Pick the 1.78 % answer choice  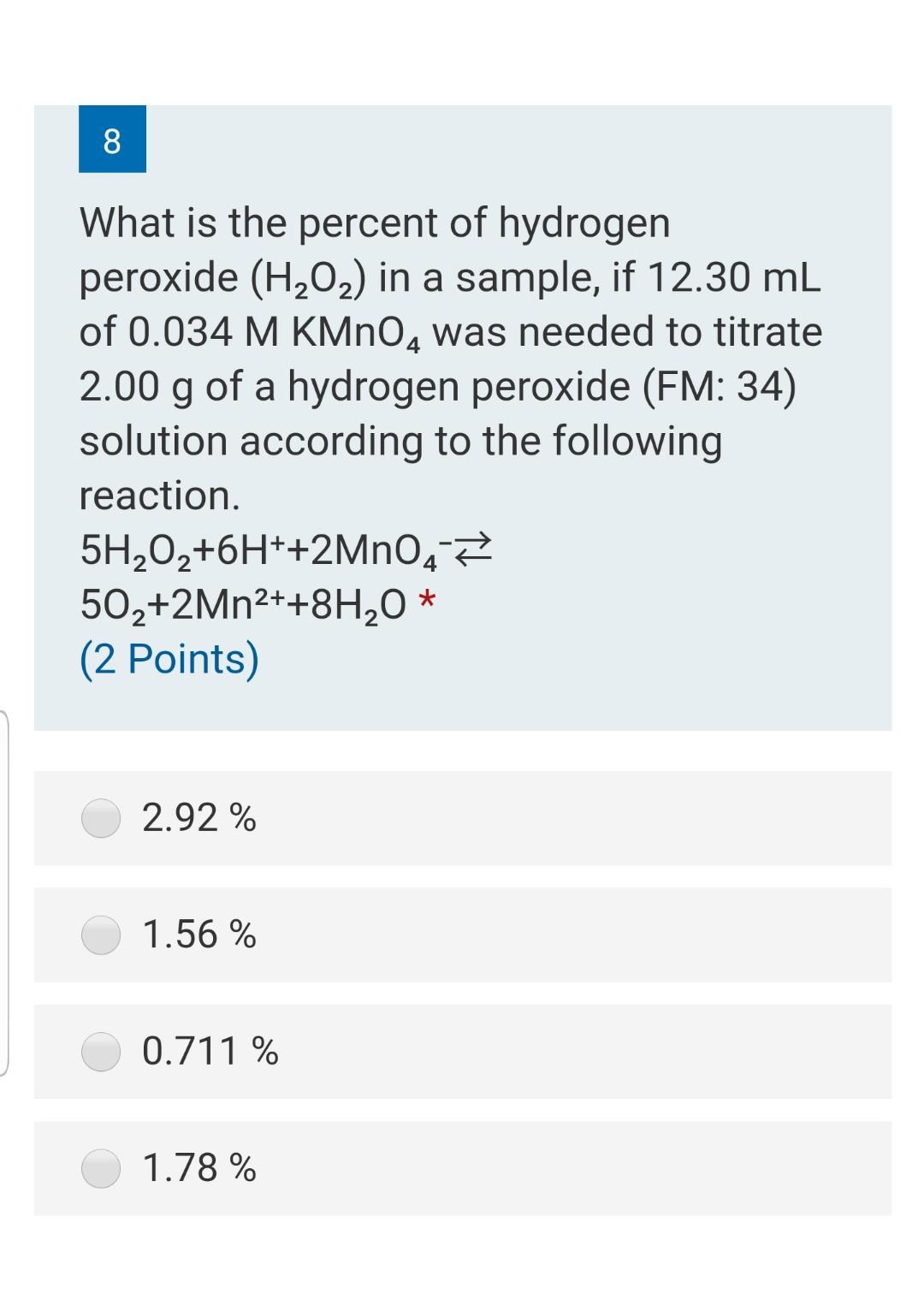[x=101, y=1168]
